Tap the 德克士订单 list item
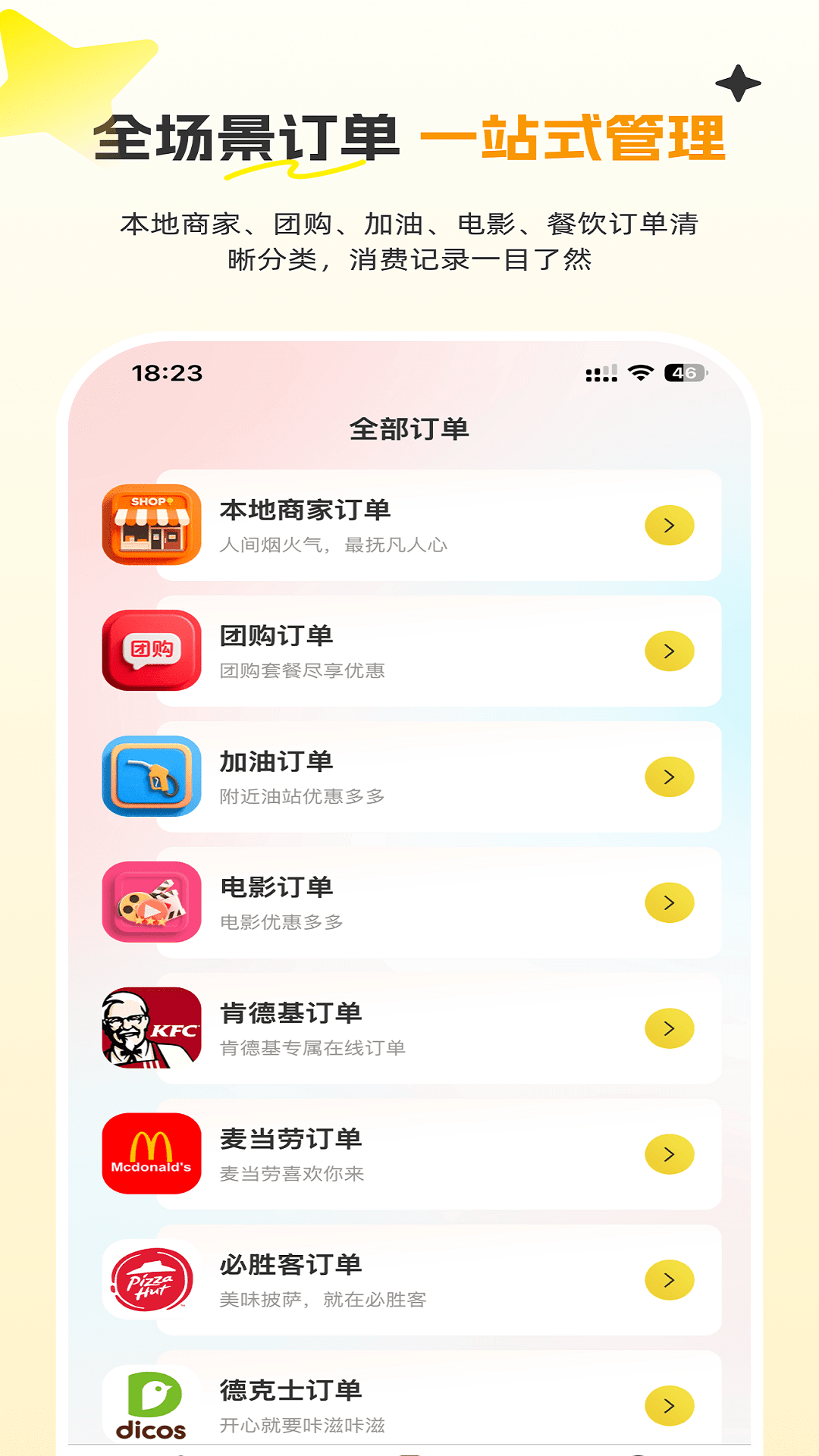Image resolution: width=819 pixels, height=1456 pixels. [x=290, y=1390]
